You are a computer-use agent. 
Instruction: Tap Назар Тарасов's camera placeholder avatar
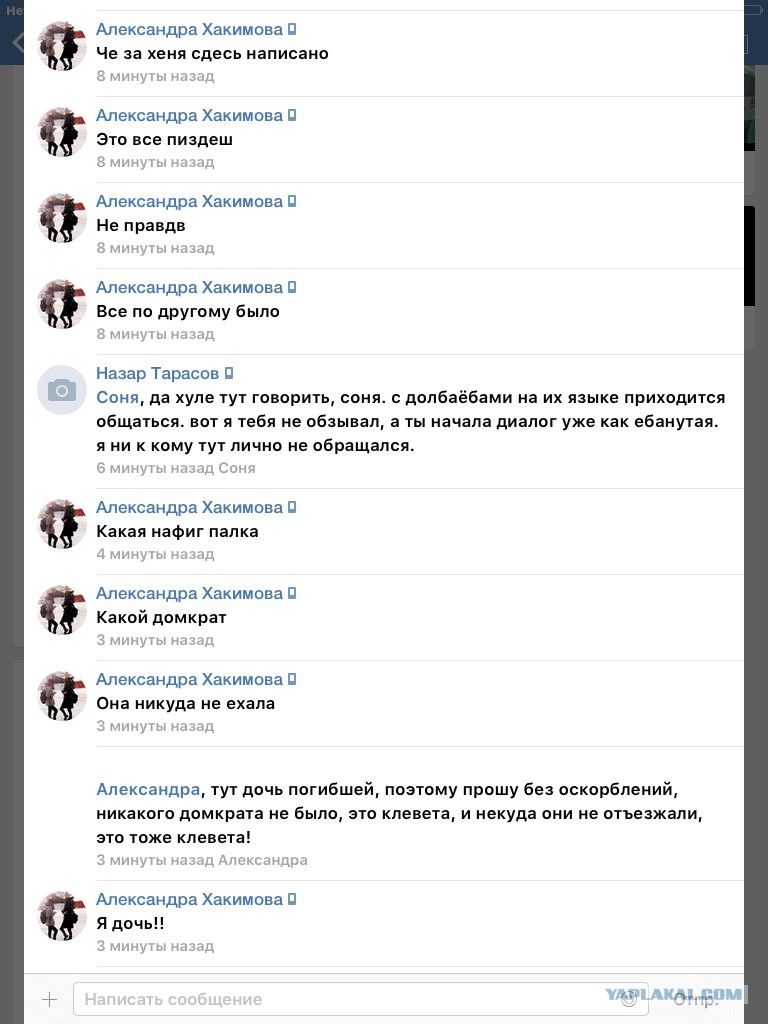point(62,390)
